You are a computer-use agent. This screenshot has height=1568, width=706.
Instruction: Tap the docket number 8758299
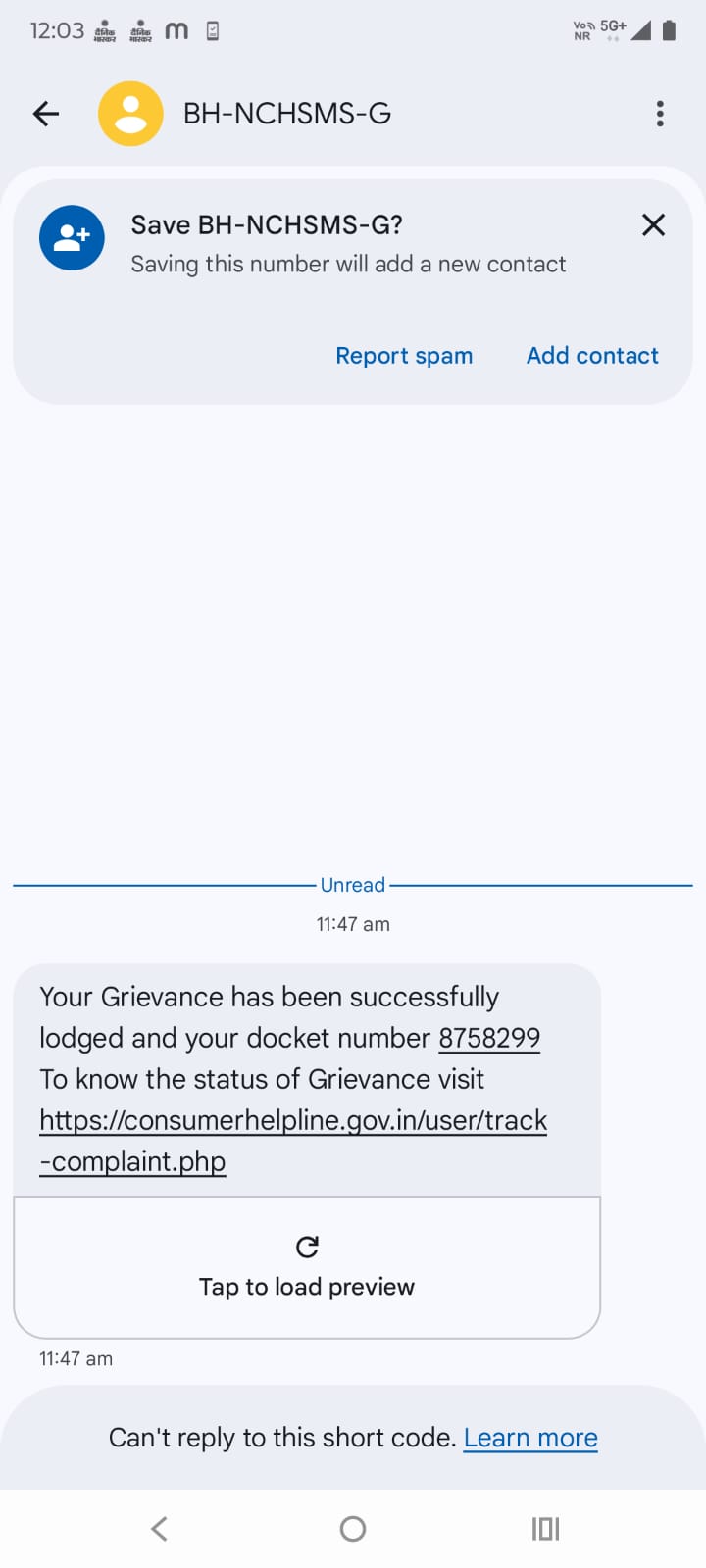point(489,1038)
